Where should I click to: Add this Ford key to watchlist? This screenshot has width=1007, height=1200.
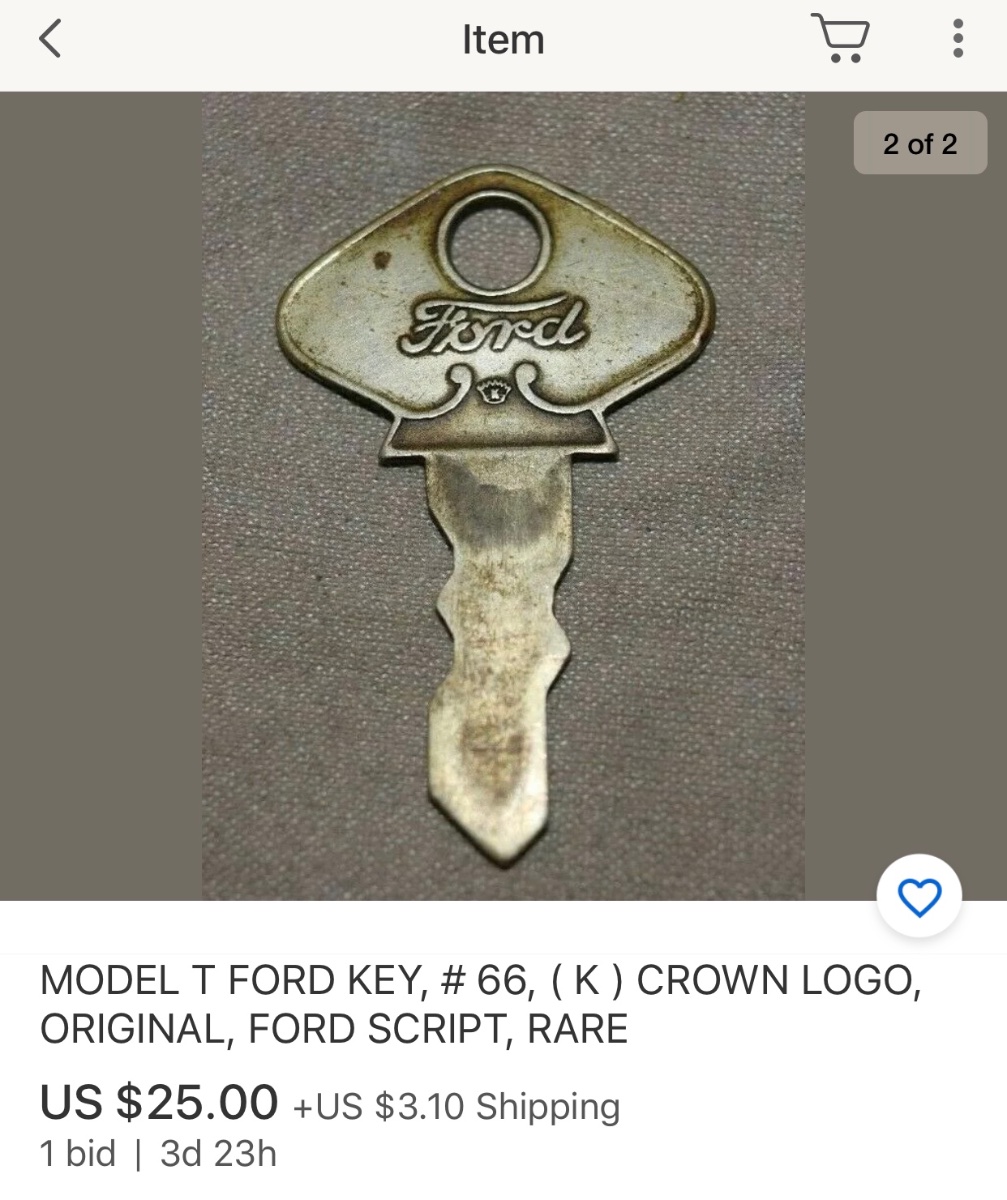(x=919, y=896)
